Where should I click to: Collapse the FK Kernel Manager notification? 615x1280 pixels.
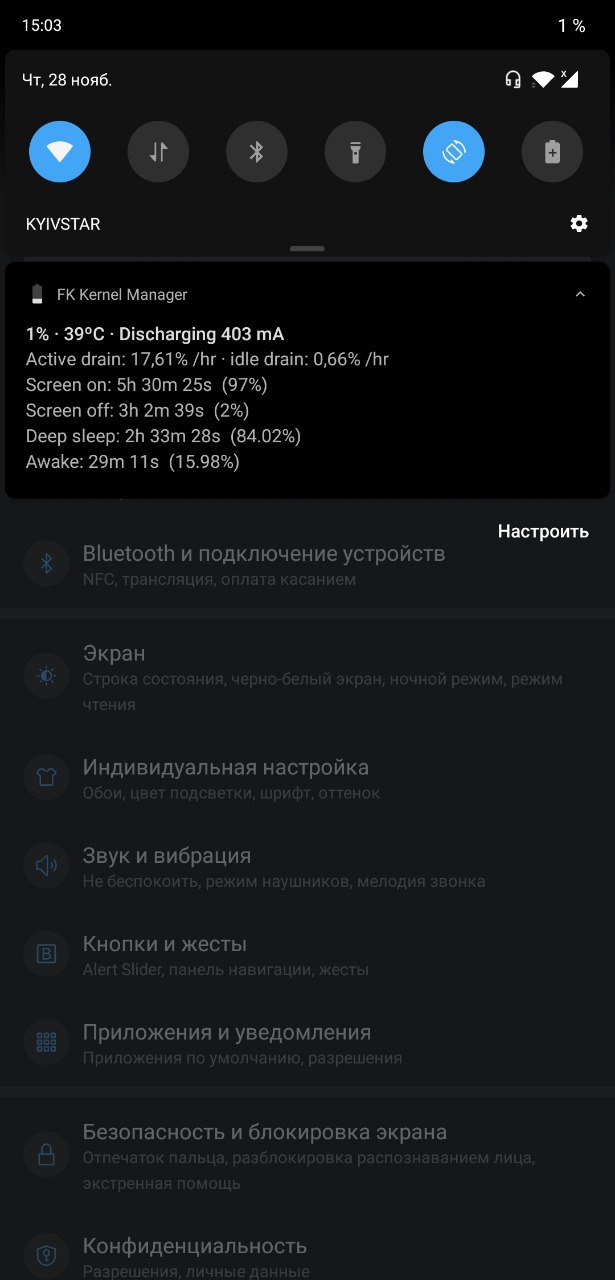(x=580, y=294)
